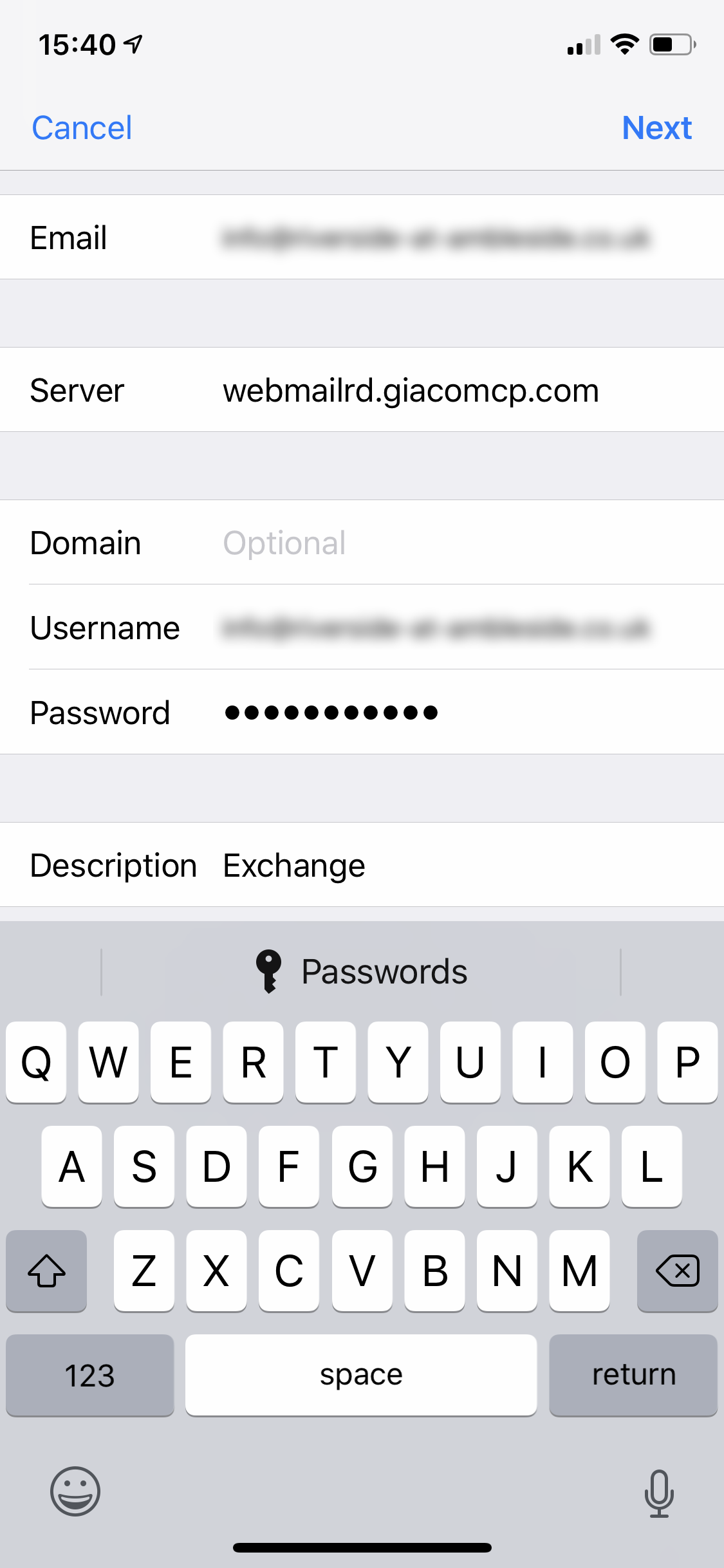Open saved Passwords from keyboard bar
The width and height of the screenshot is (724, 1568).
(361, 971)
